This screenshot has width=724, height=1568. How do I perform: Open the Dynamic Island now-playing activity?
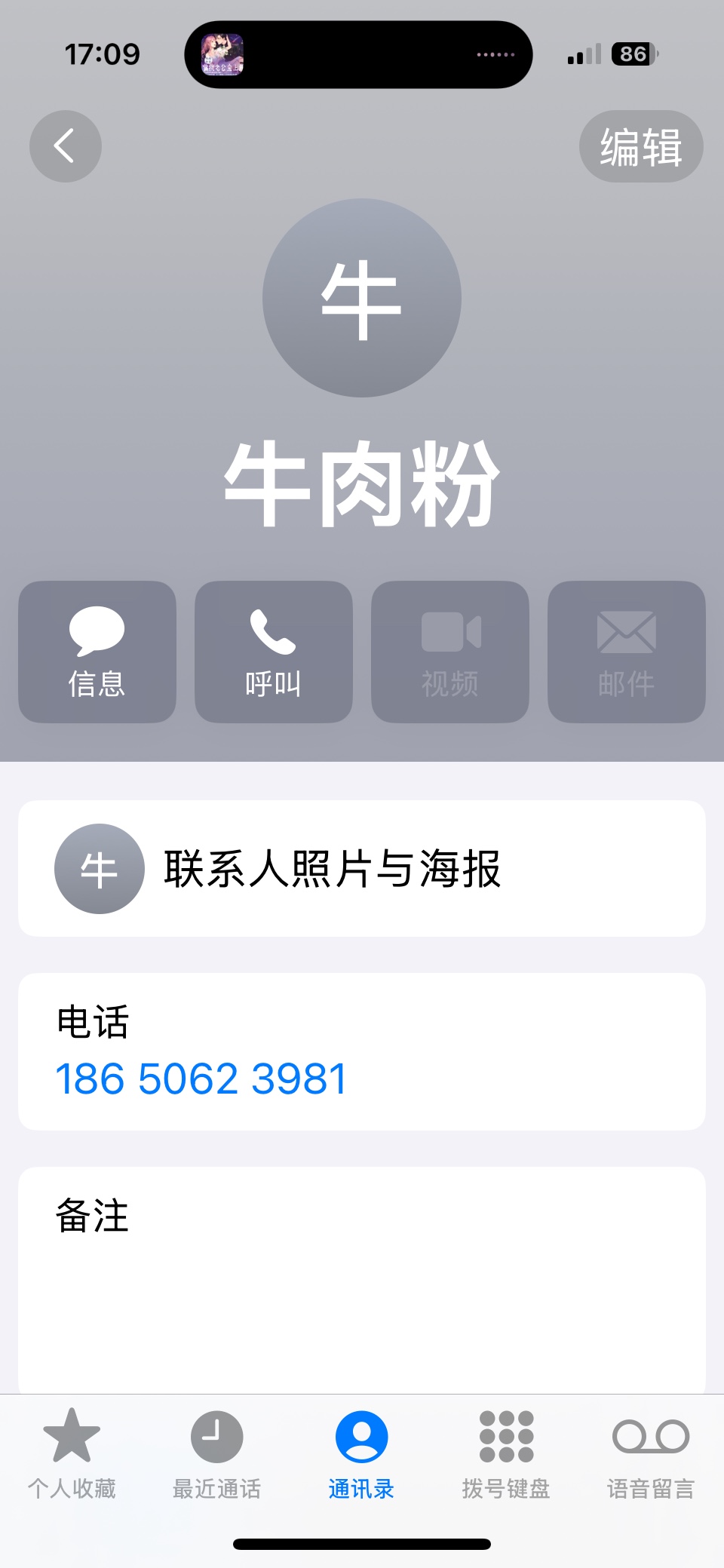tap(358, 54)
